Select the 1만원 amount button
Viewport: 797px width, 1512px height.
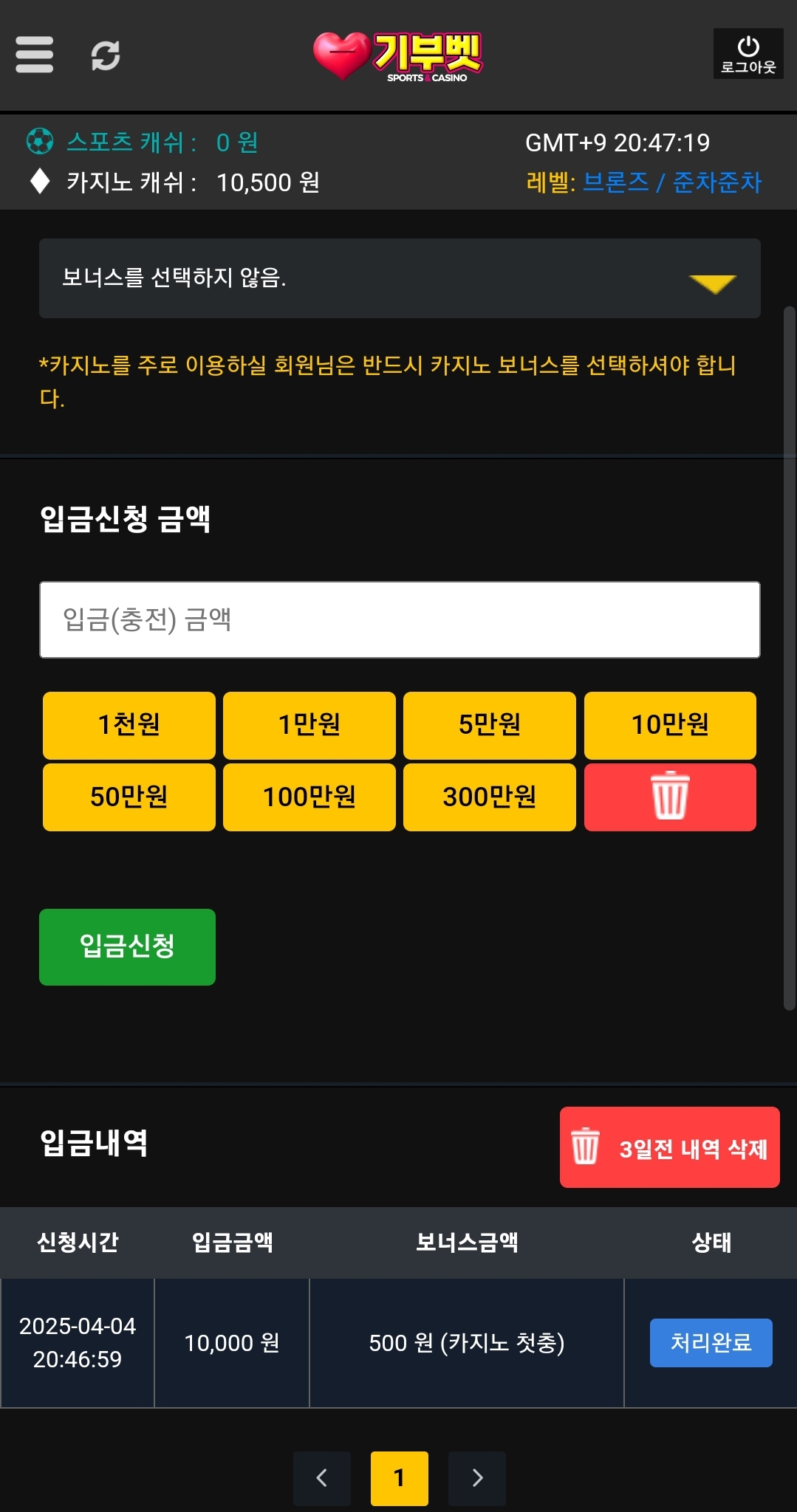tap(309, 725)
